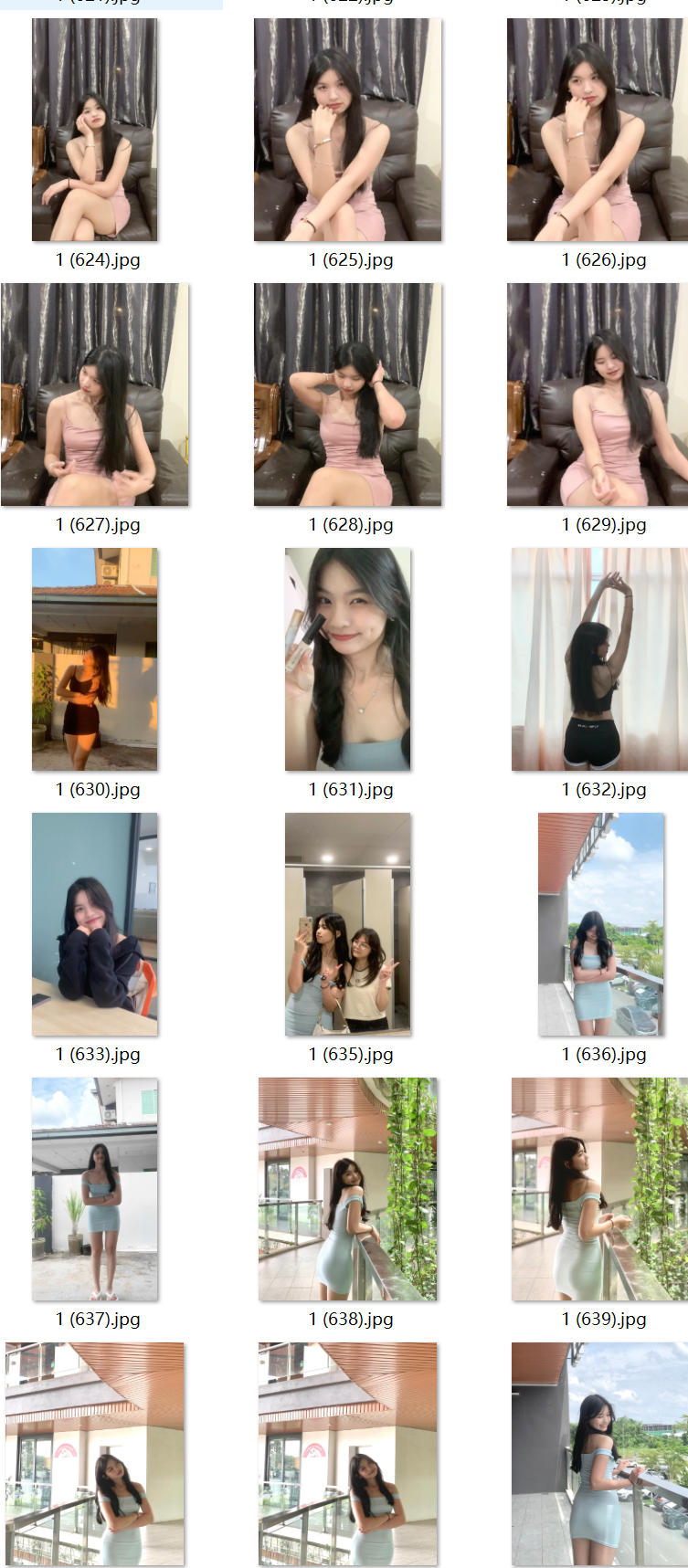Image resolution: width=688 pixels, height=1568 pixels.
Task: Open the image 1 (636).jpg
Action: pos(600,924)
